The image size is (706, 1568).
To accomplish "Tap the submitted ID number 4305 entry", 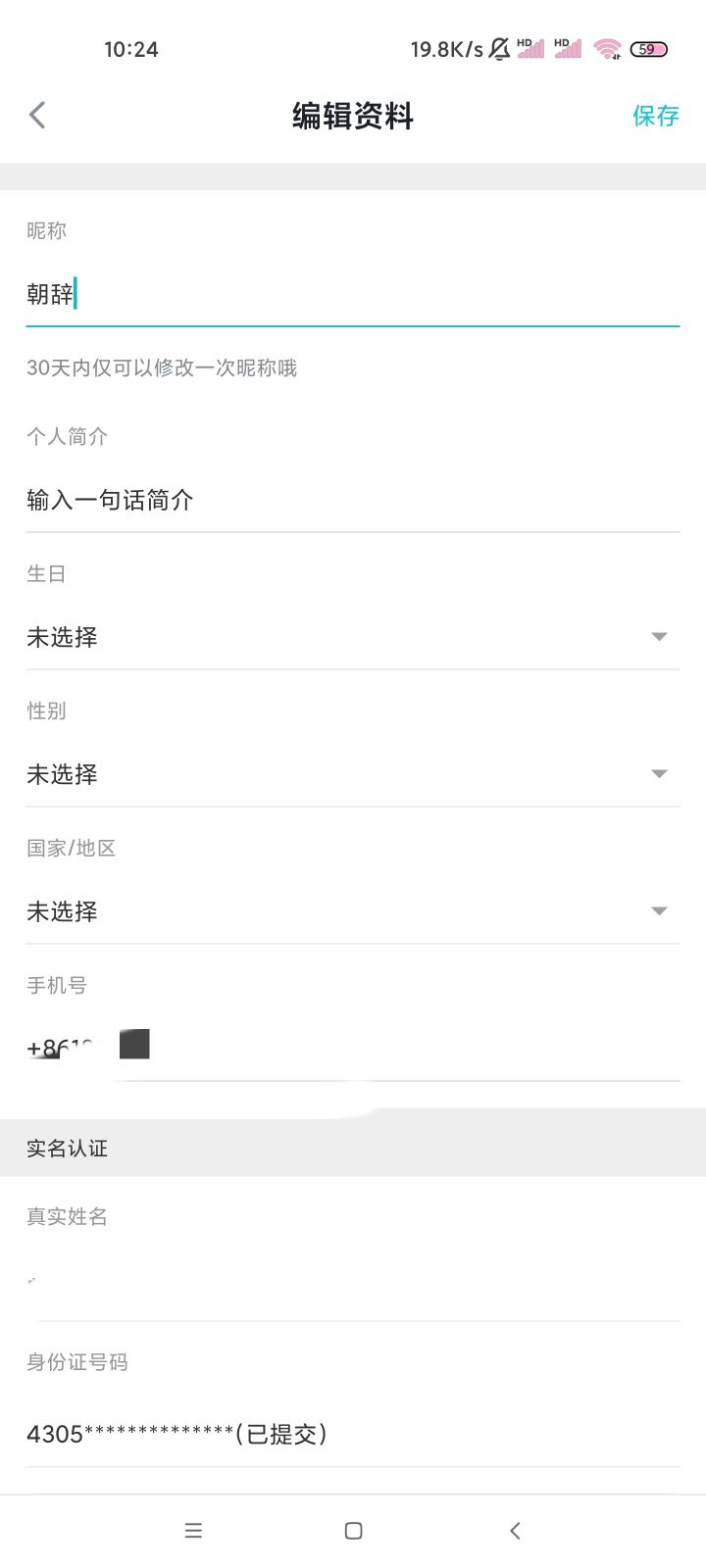I will [176, 1434].
